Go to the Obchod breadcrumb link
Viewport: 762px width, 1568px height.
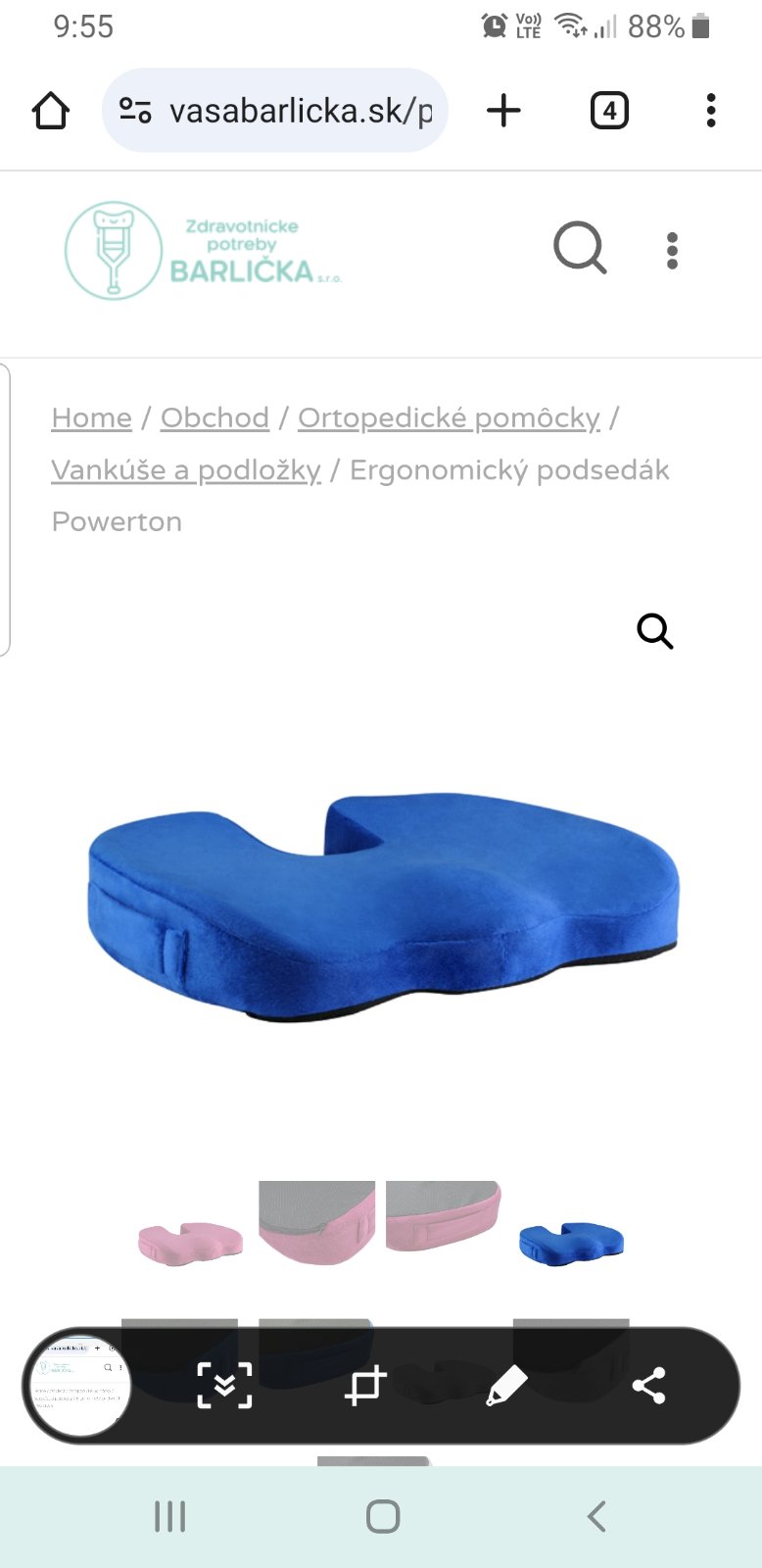(x=214, y=418)
